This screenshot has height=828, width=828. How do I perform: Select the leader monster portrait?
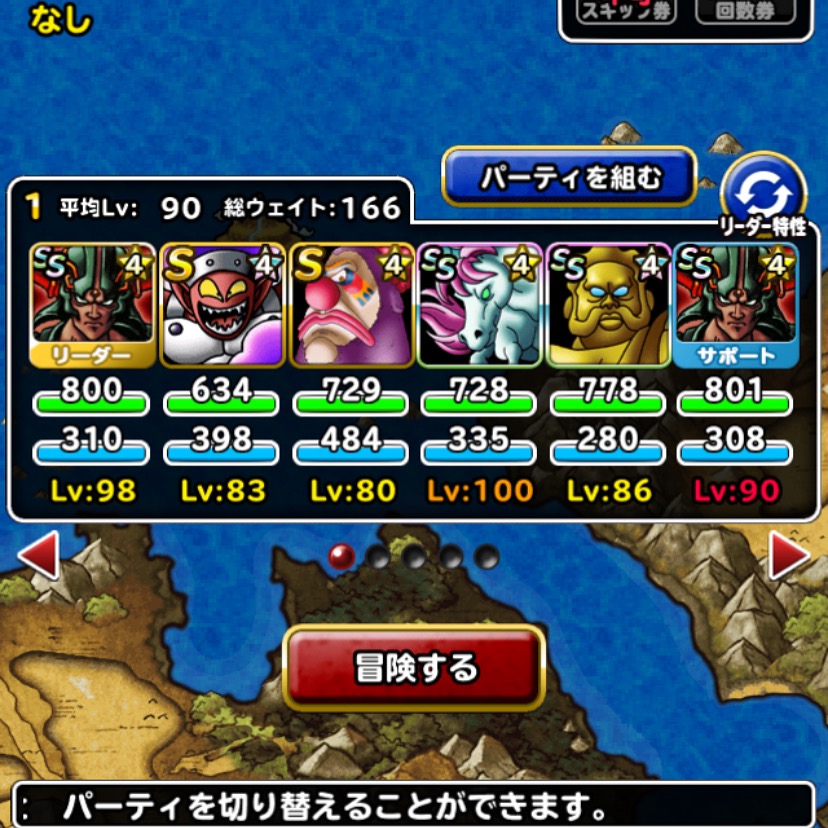(92, 303)
